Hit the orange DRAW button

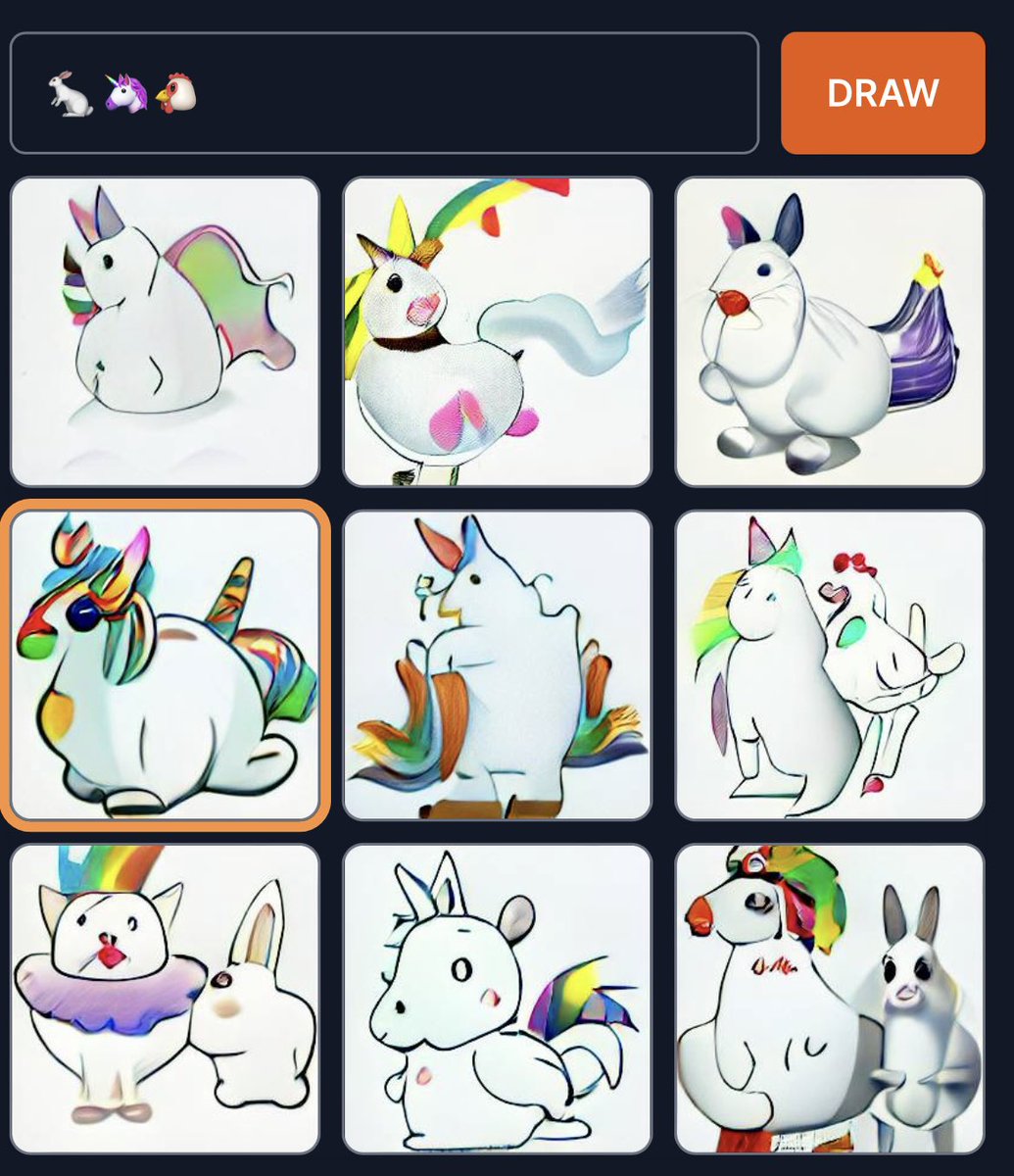click(x=883, y=93)
